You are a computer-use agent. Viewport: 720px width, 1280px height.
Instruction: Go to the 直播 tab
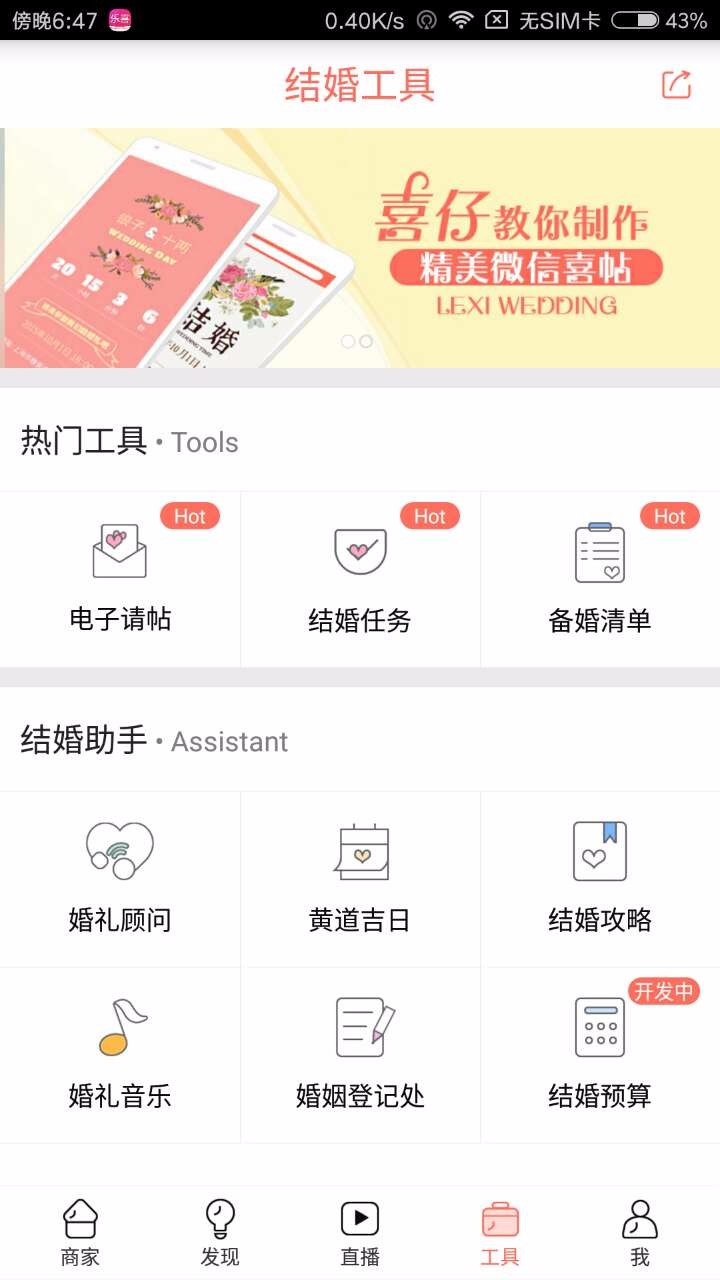coord(360,1233)
